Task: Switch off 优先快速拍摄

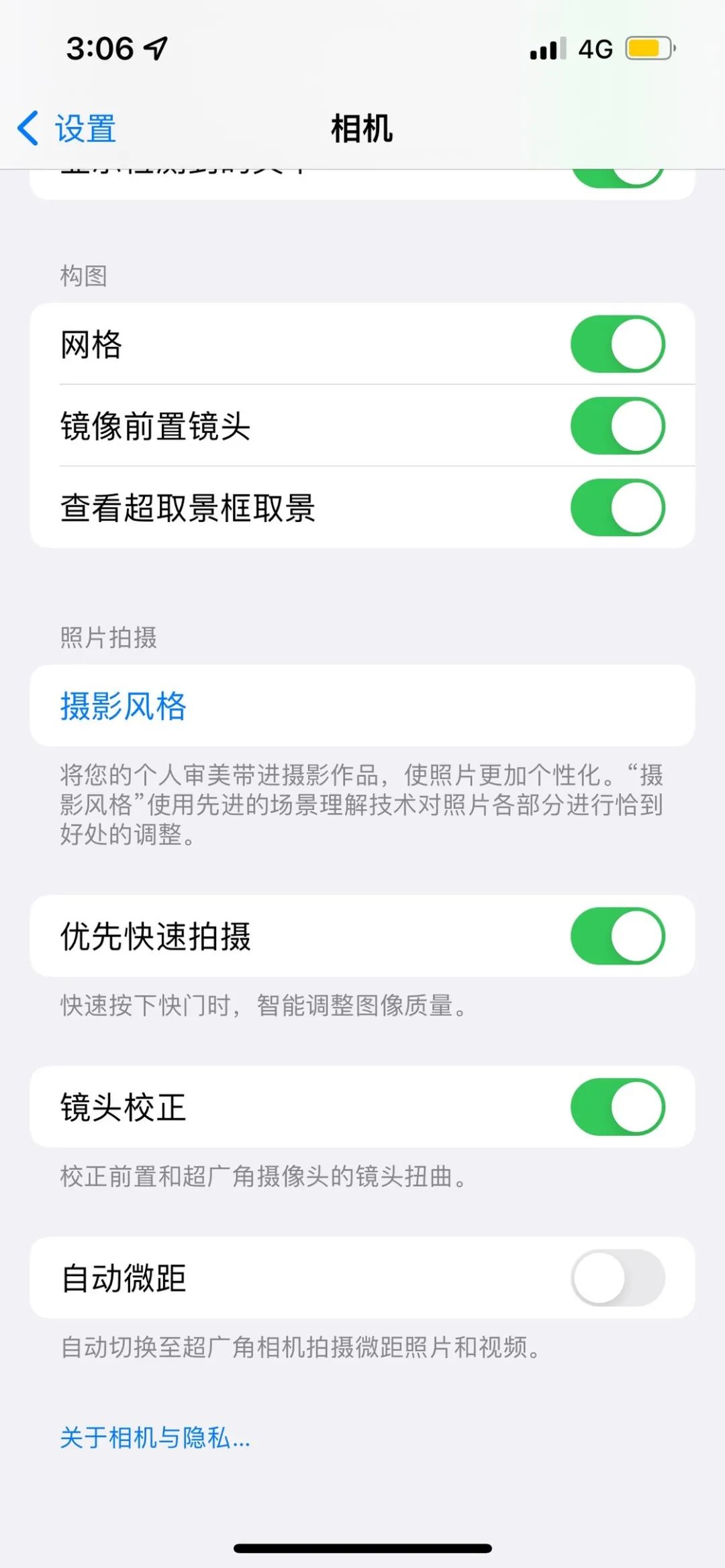Action: tap(618, 936)
